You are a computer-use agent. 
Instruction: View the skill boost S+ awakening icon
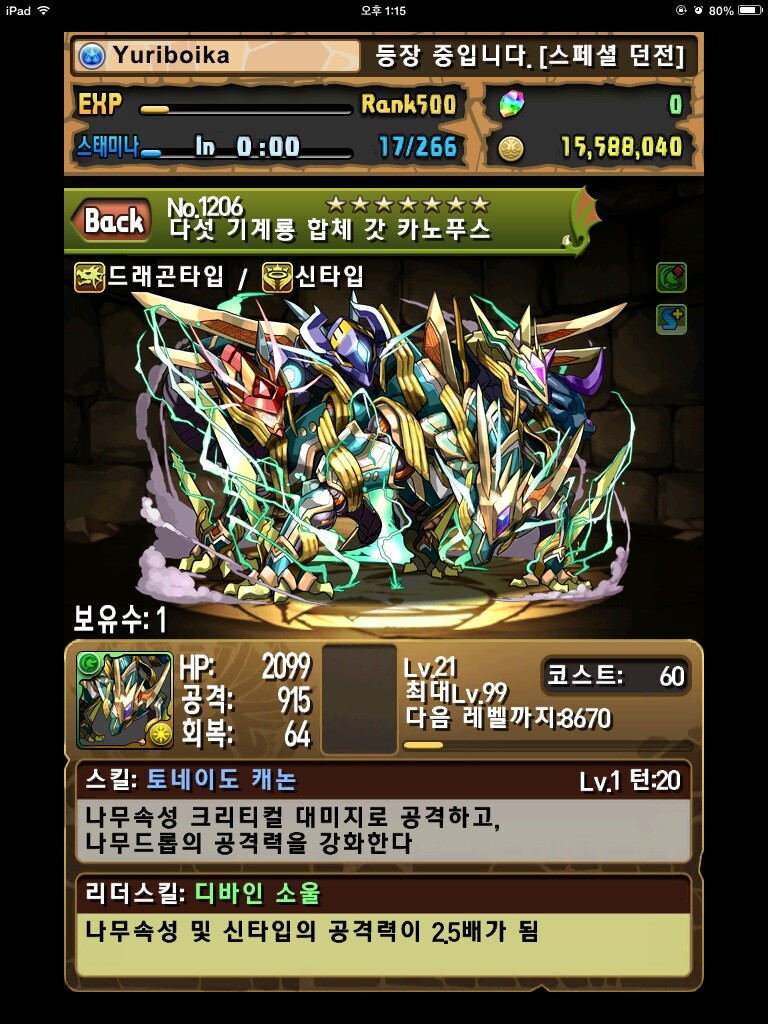click(x=671, y=320)
